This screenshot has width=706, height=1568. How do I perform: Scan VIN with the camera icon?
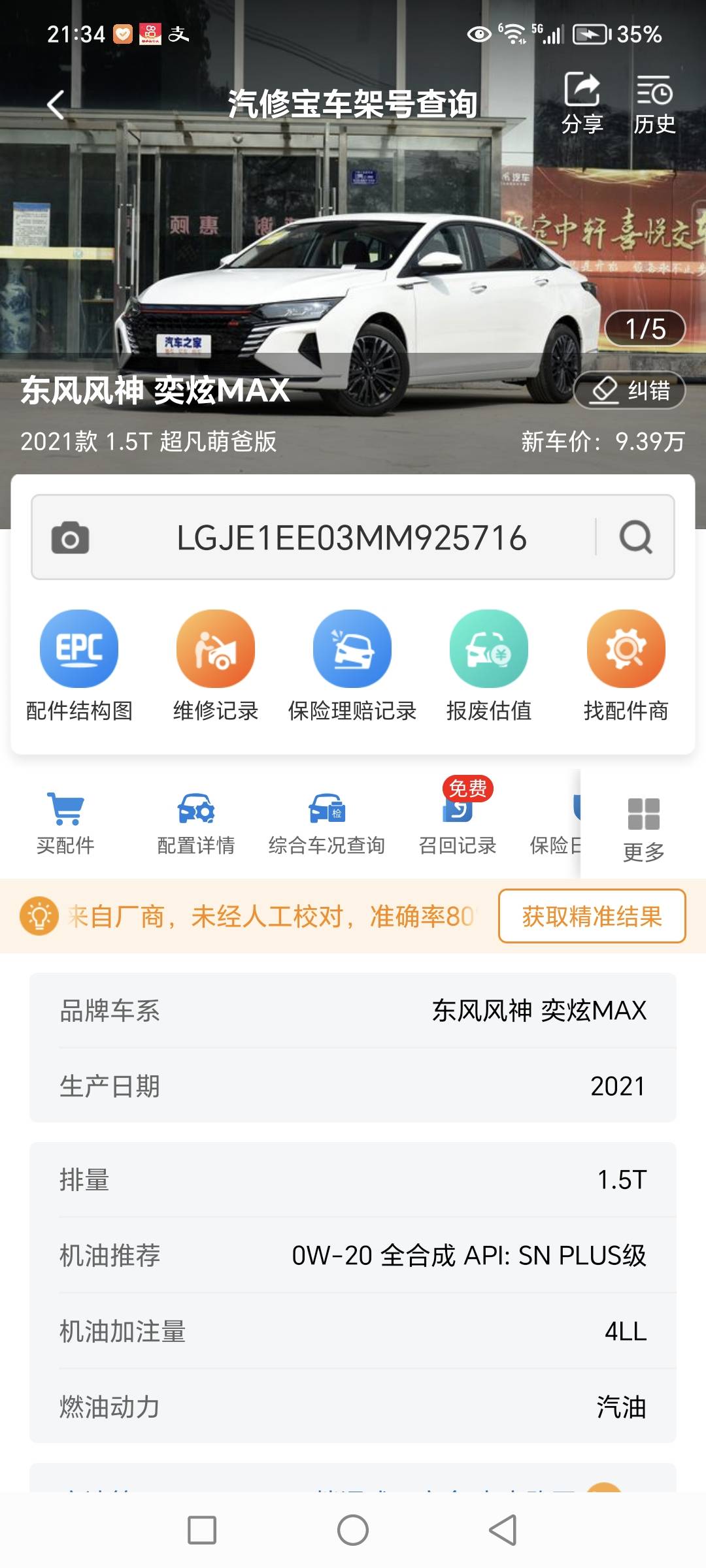[70, 538]
